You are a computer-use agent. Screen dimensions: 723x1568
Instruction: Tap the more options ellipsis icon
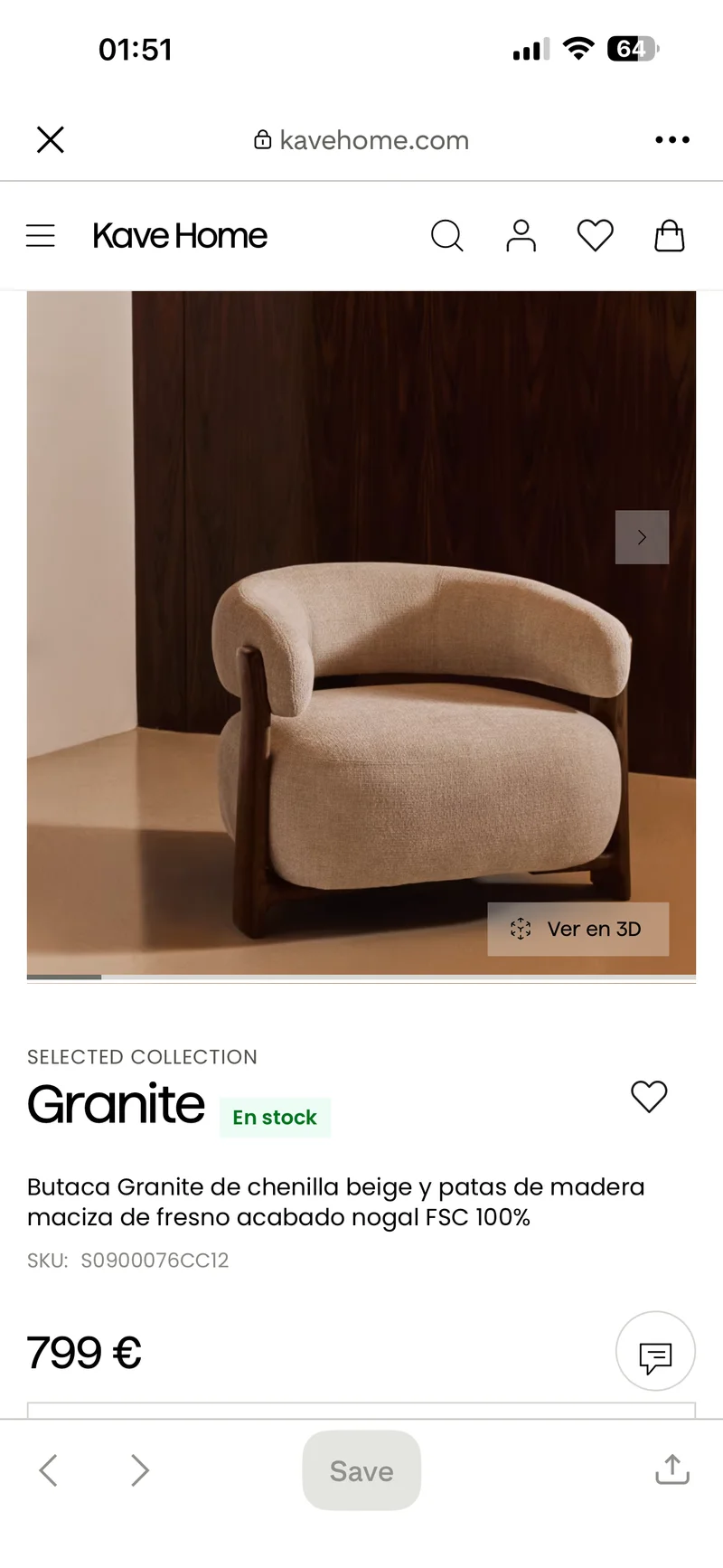[672, 139]
